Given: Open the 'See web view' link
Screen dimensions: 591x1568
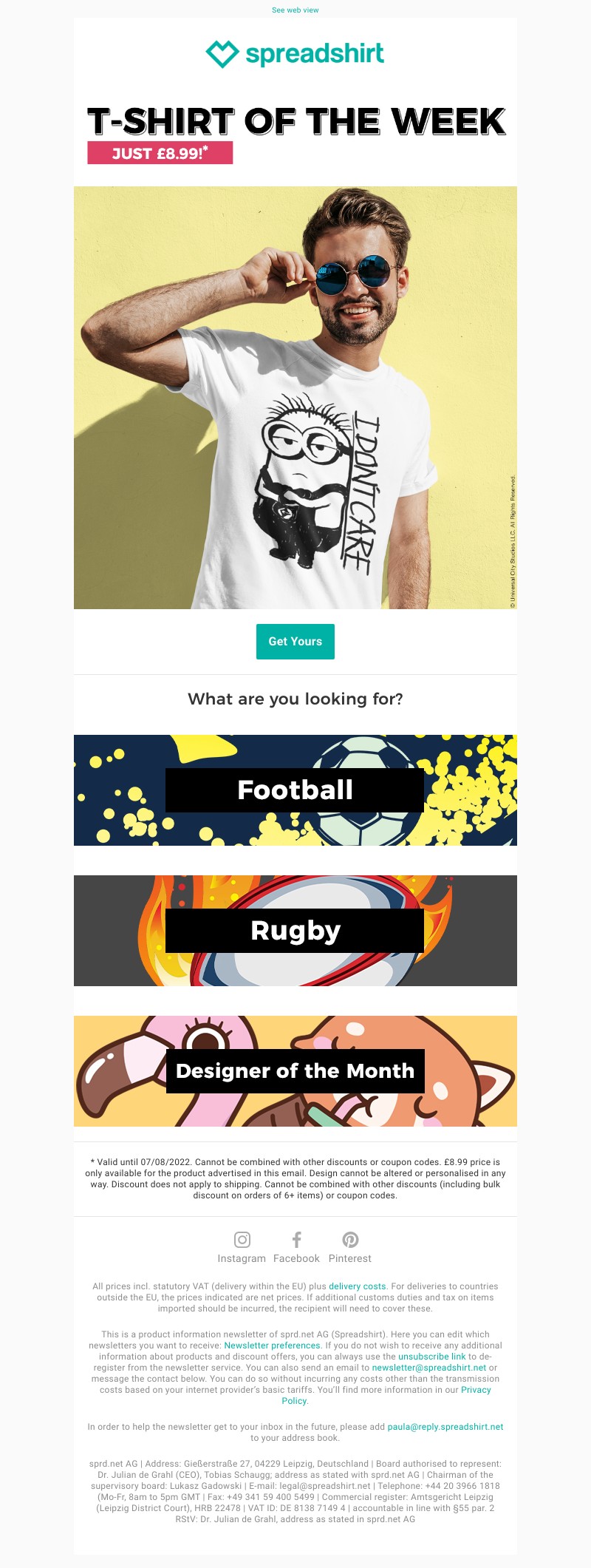Looking at the screenshot, I should tap(295, 10).
